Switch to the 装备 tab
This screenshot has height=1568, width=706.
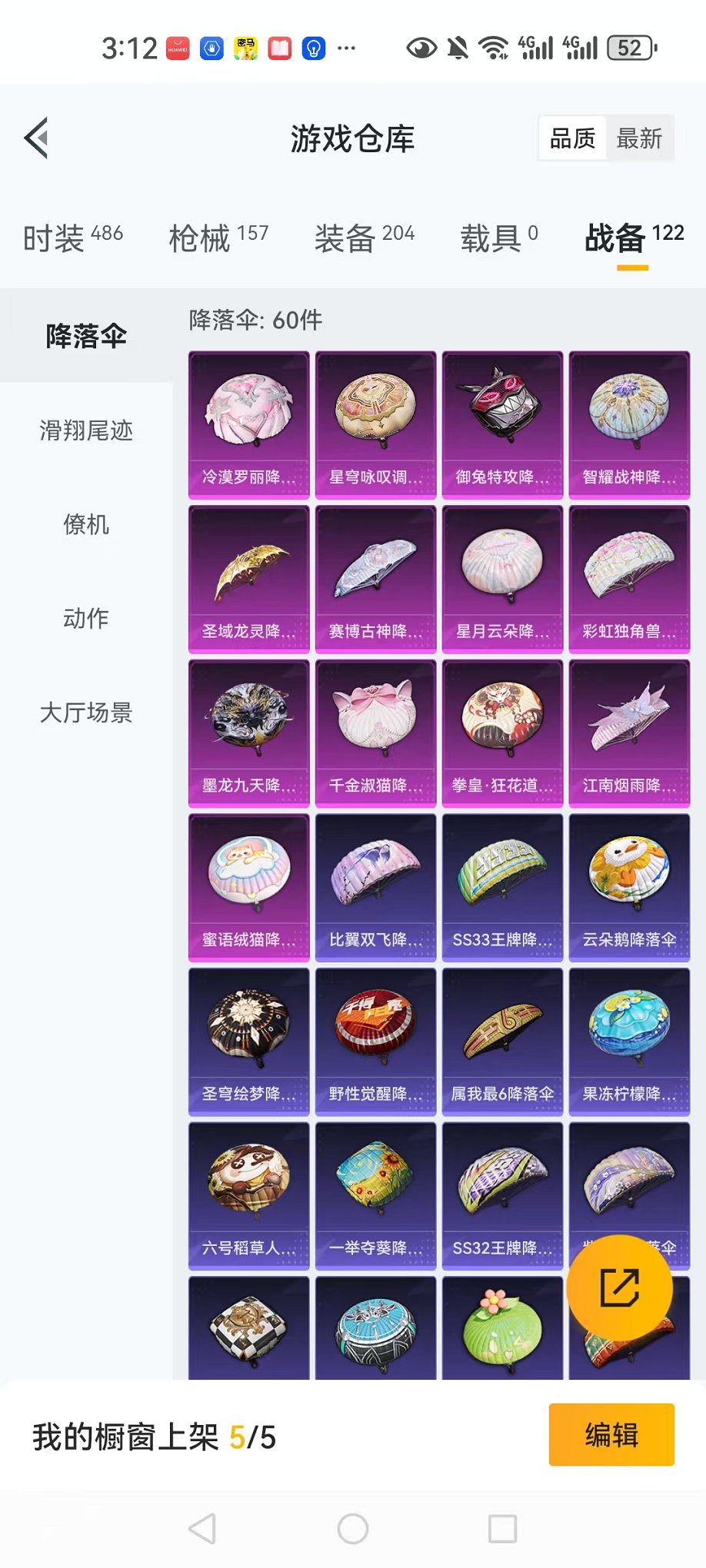click(365, 238)
